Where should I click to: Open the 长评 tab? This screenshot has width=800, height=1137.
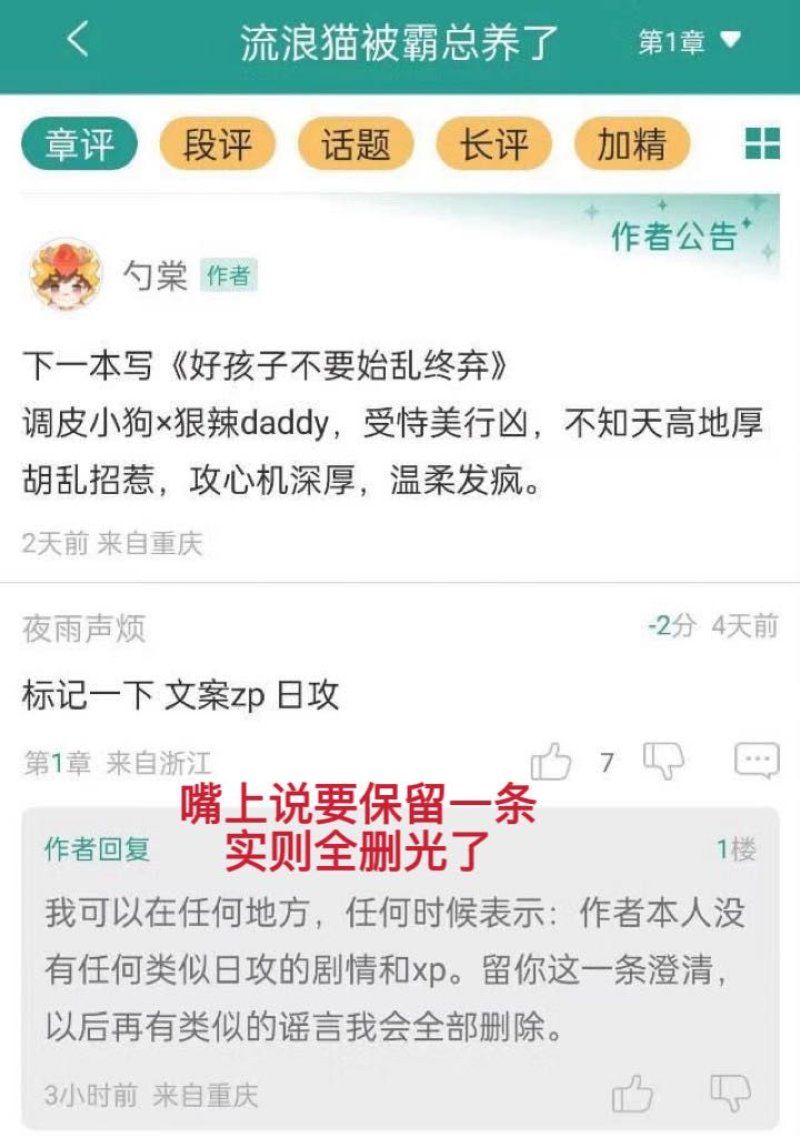pos(493,145)
